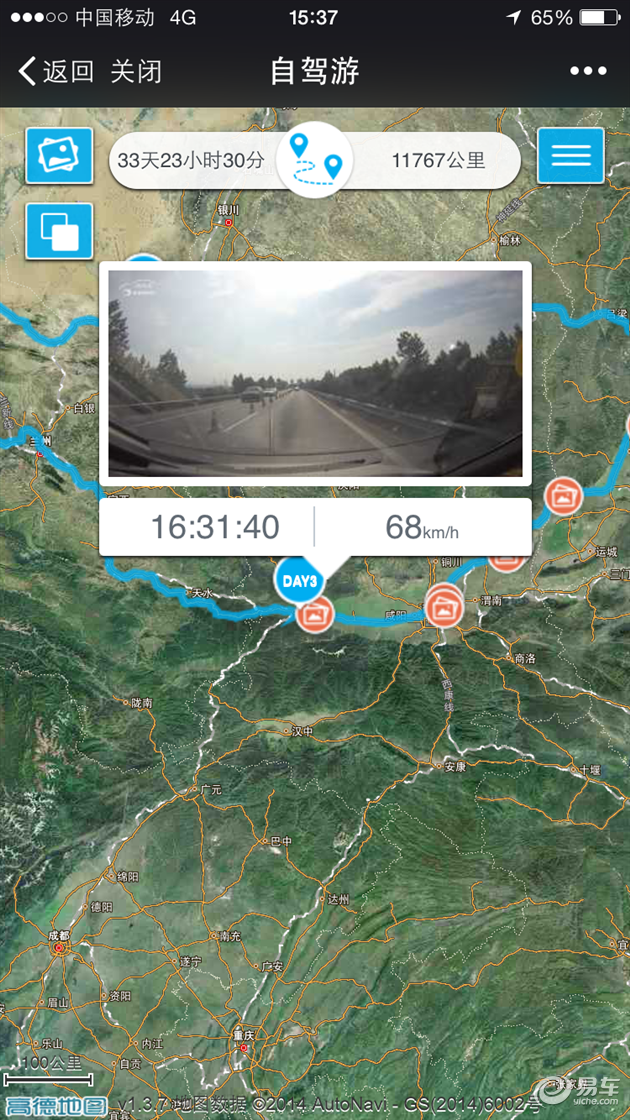
Task: Toggle the map layers icon
Action: pyautogui.click(x=59, y=231)
